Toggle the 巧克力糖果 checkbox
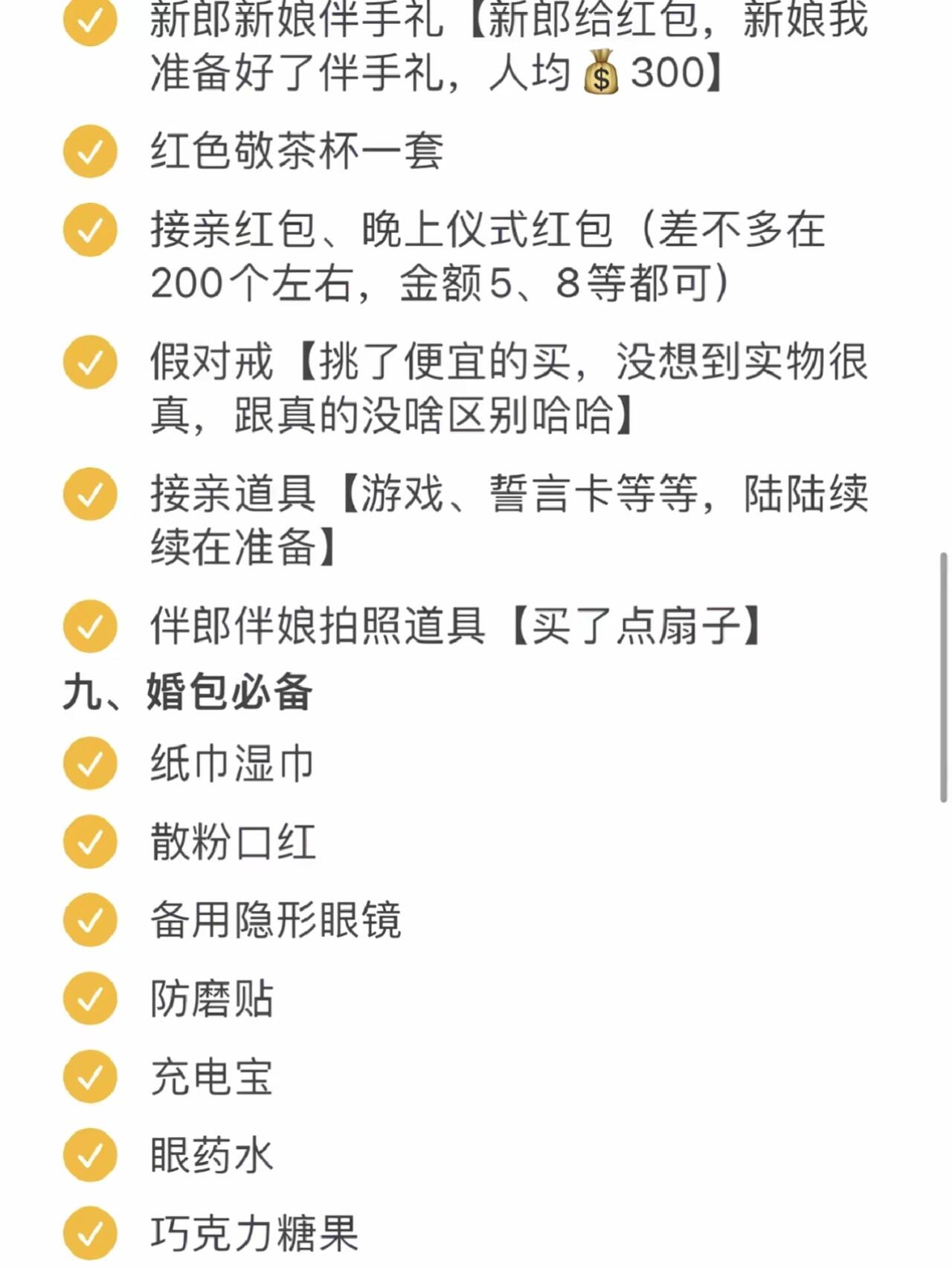Image resolution: width=952 pixels, height=1268 pixels. (x=90, y=1233)
